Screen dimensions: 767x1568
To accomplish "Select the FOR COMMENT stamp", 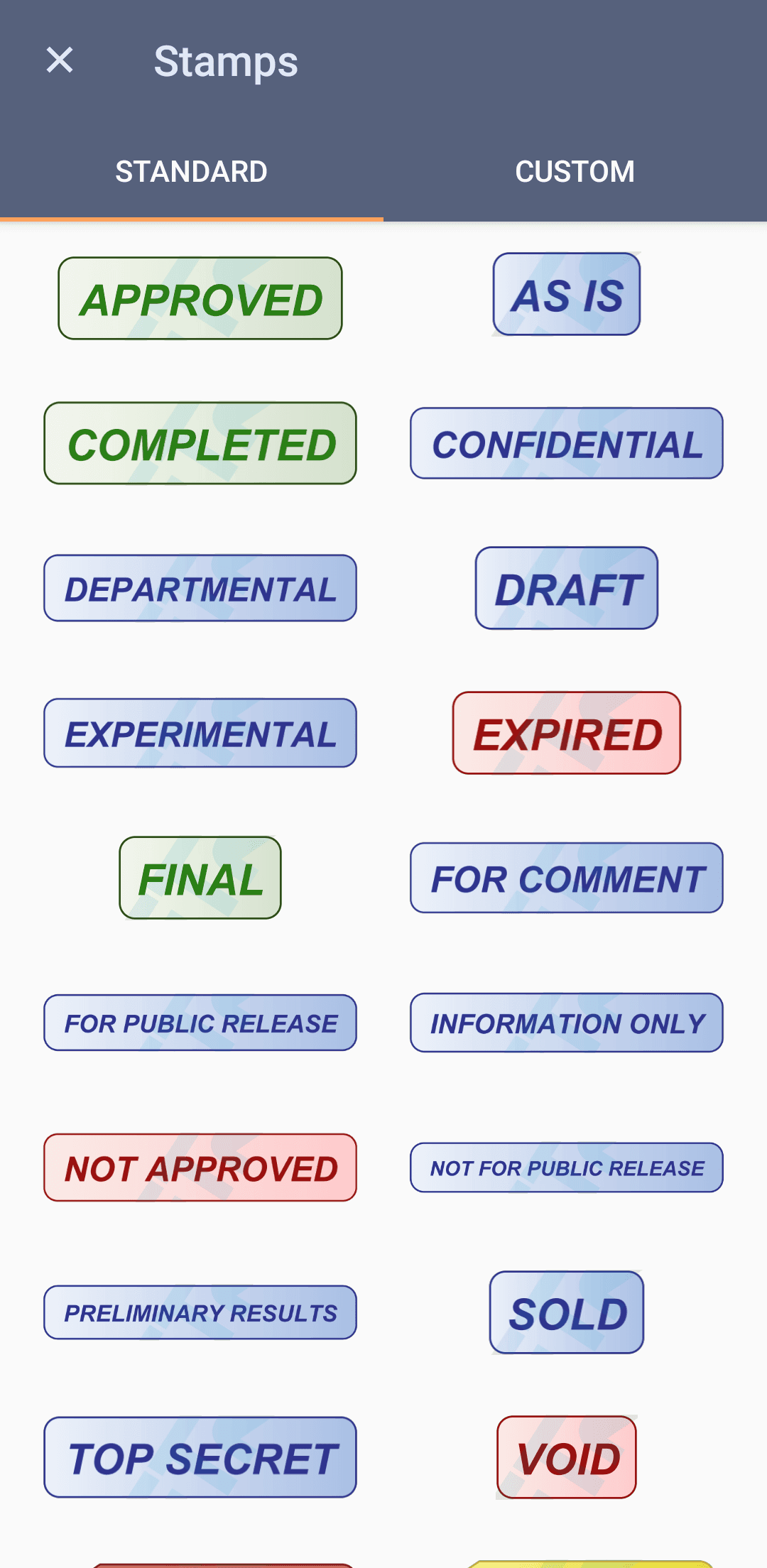I will click(567, 878).
